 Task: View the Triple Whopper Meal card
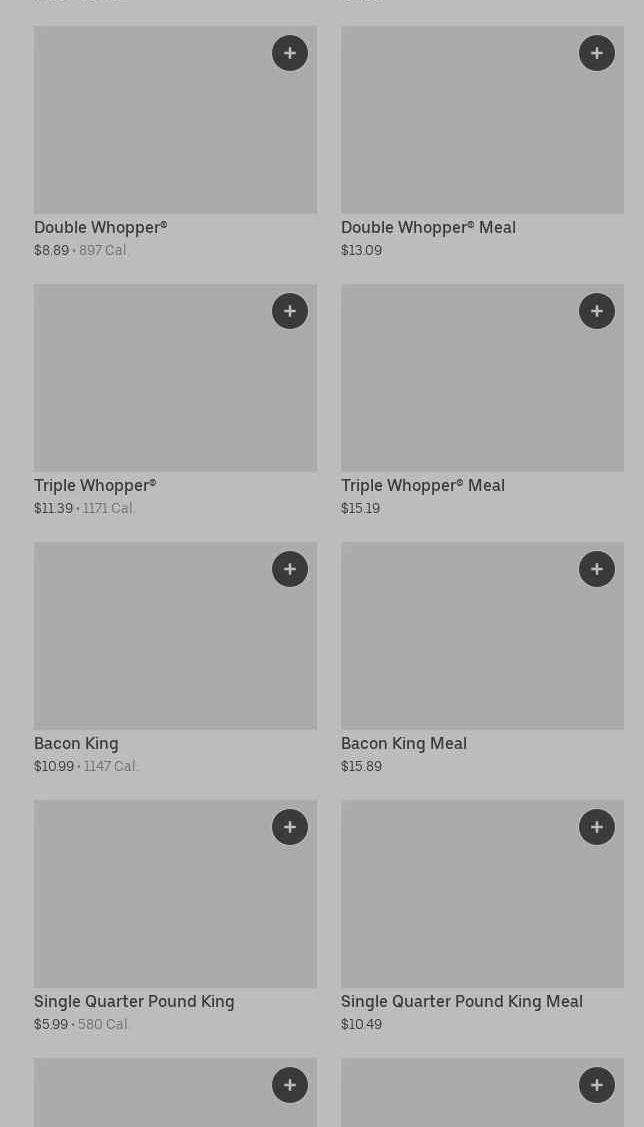point(482,401)
